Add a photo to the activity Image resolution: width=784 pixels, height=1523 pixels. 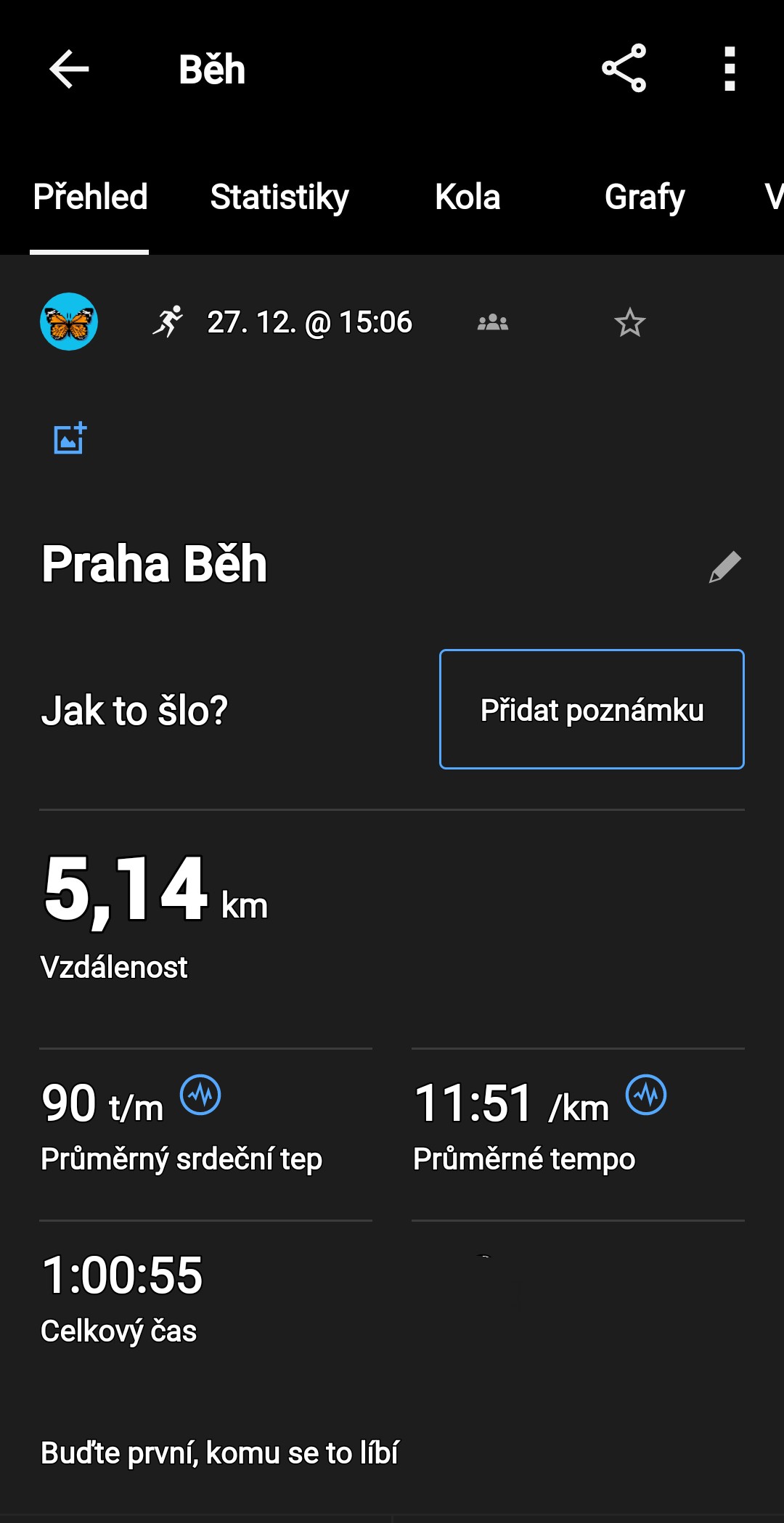[70, 438]
